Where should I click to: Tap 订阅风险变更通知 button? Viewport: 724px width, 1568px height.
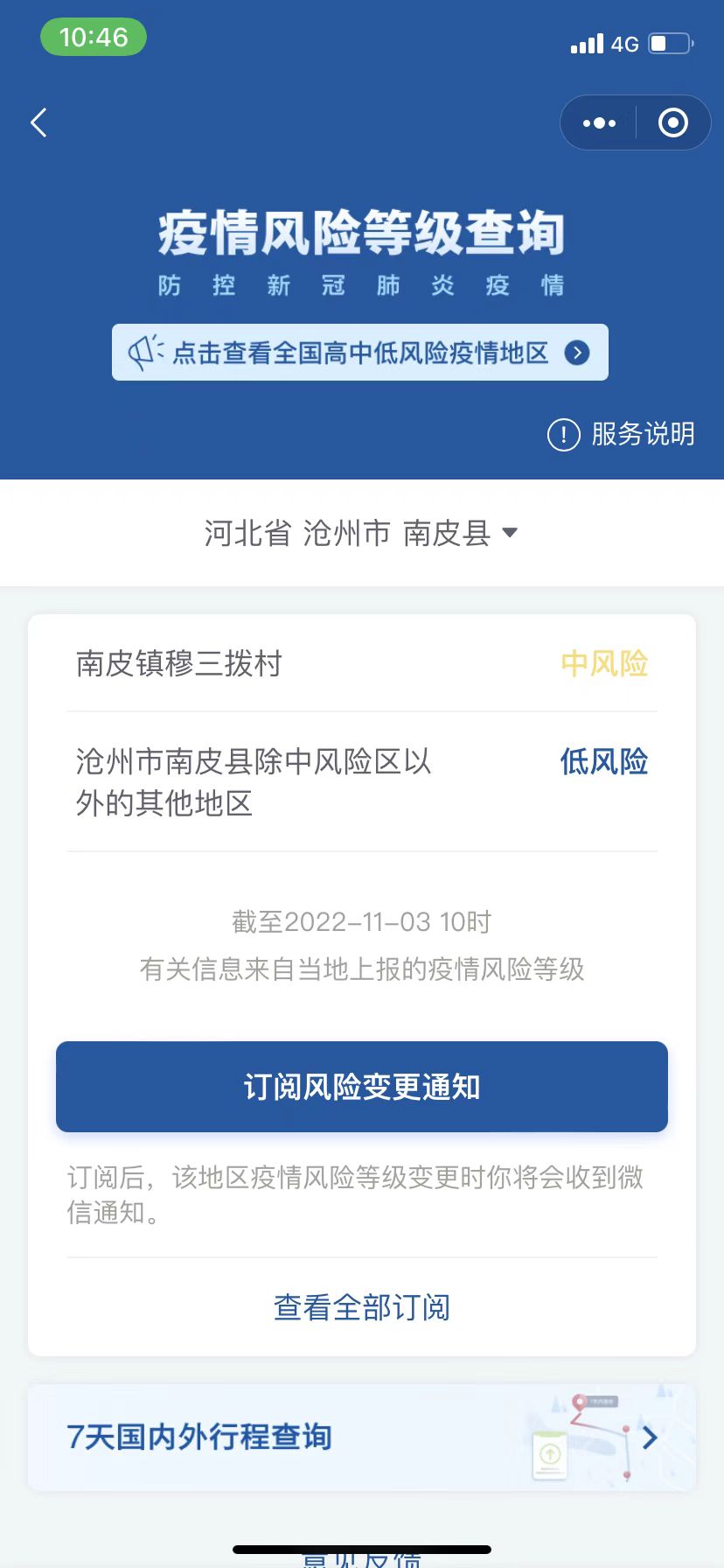[x=362, y=1087]
